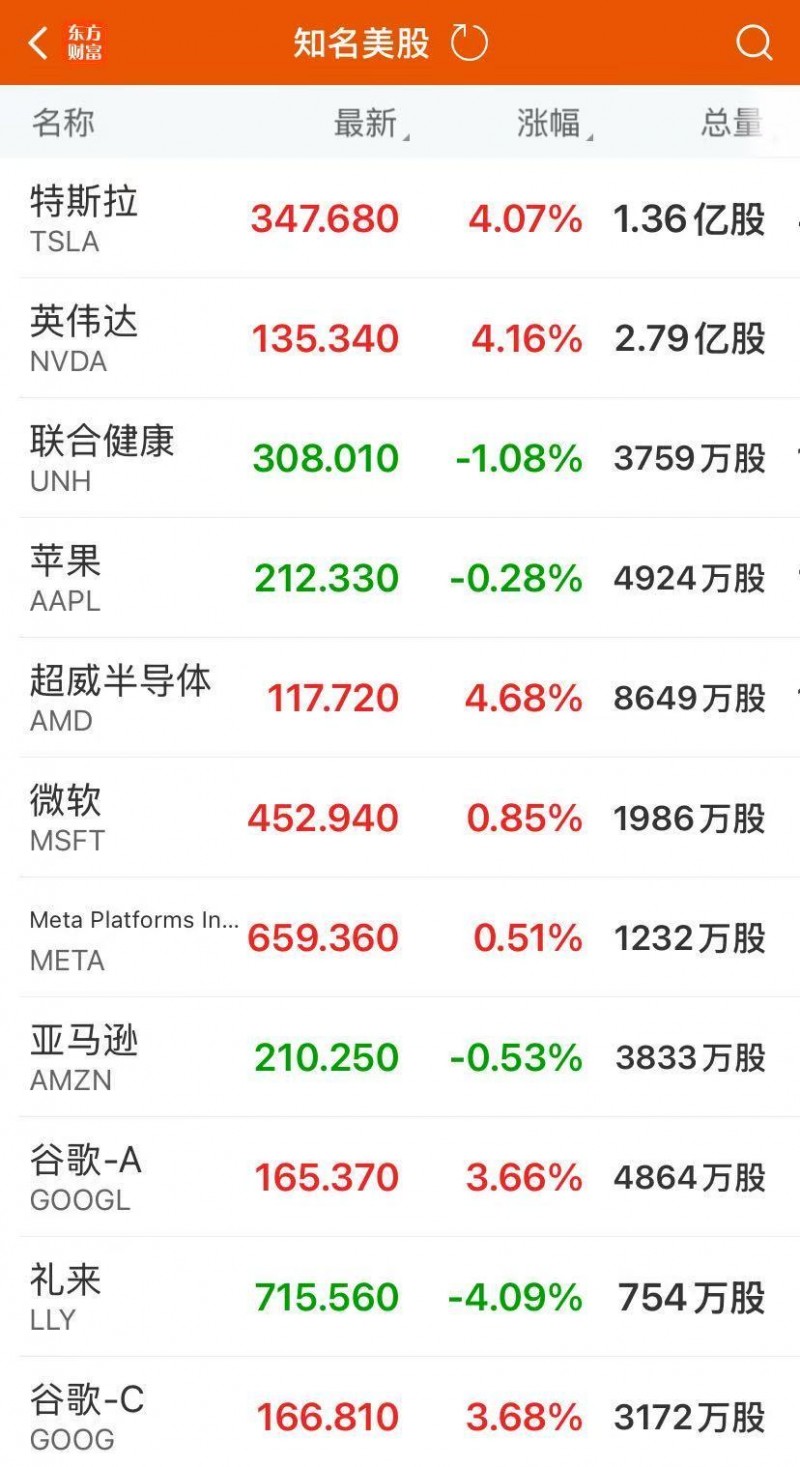
Task: Sort the list by 最新 price
Action: (367, 123)
